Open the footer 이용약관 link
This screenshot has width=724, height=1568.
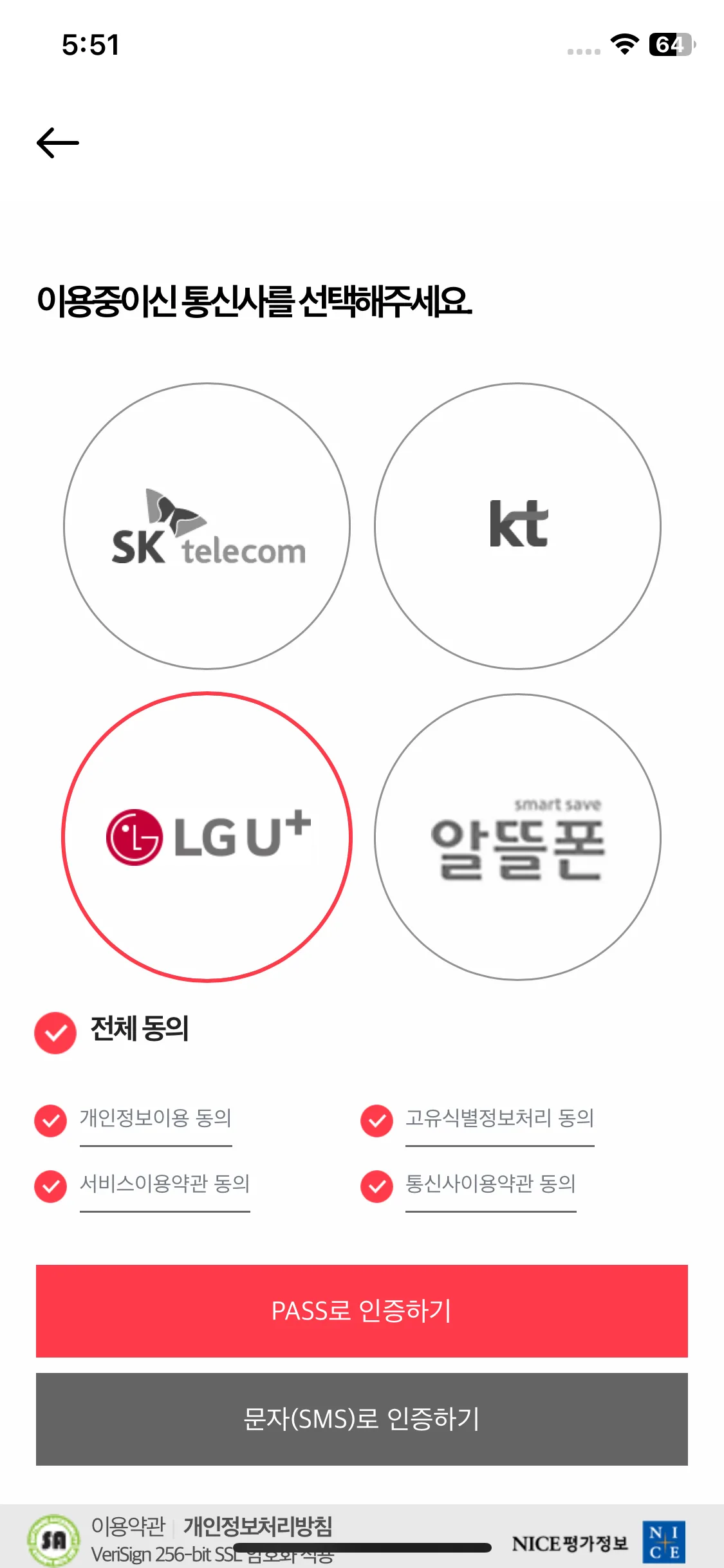[x=128, y=1526]
